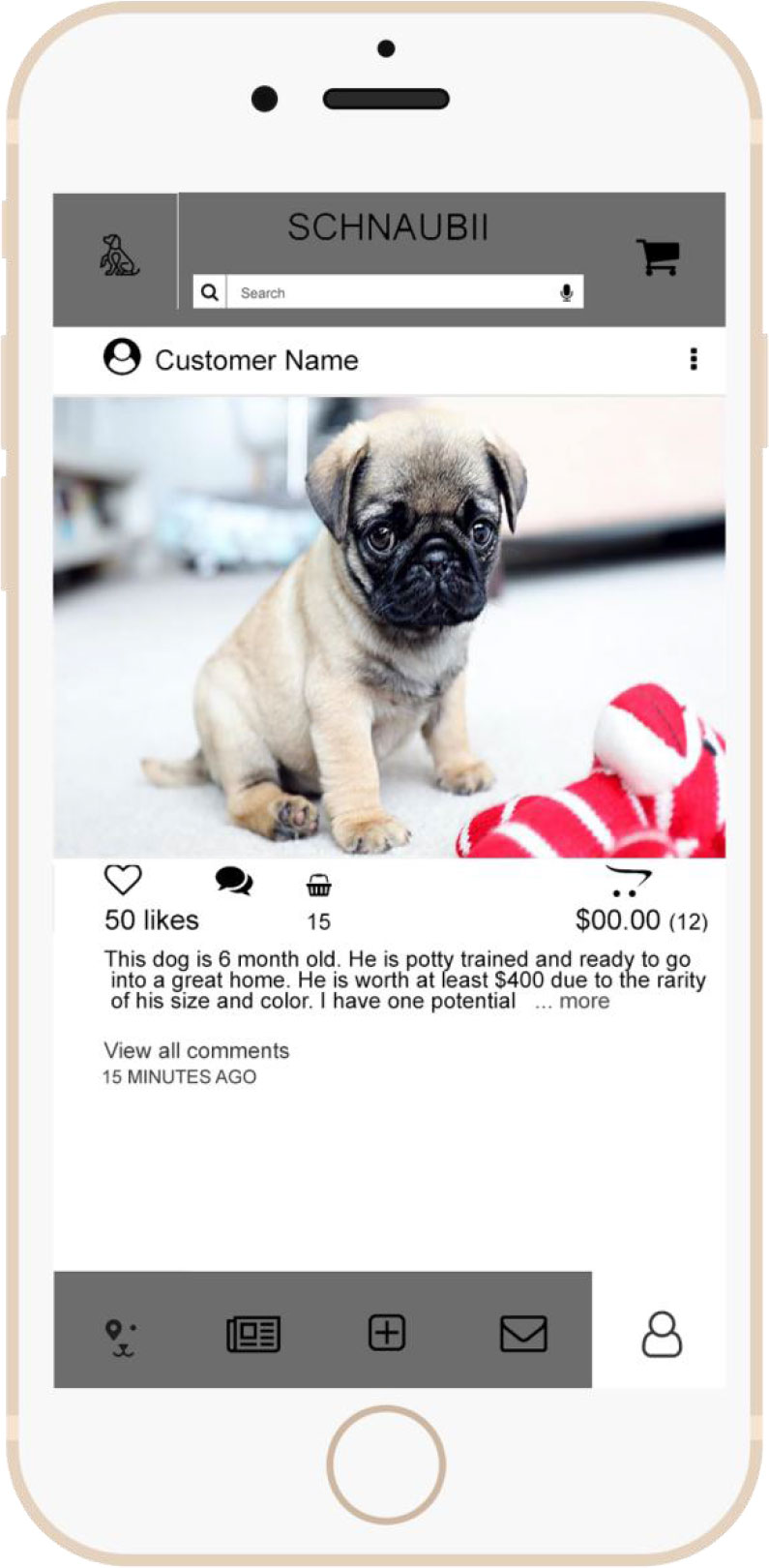Open Customer Name's profile avatar

[122, 357]
